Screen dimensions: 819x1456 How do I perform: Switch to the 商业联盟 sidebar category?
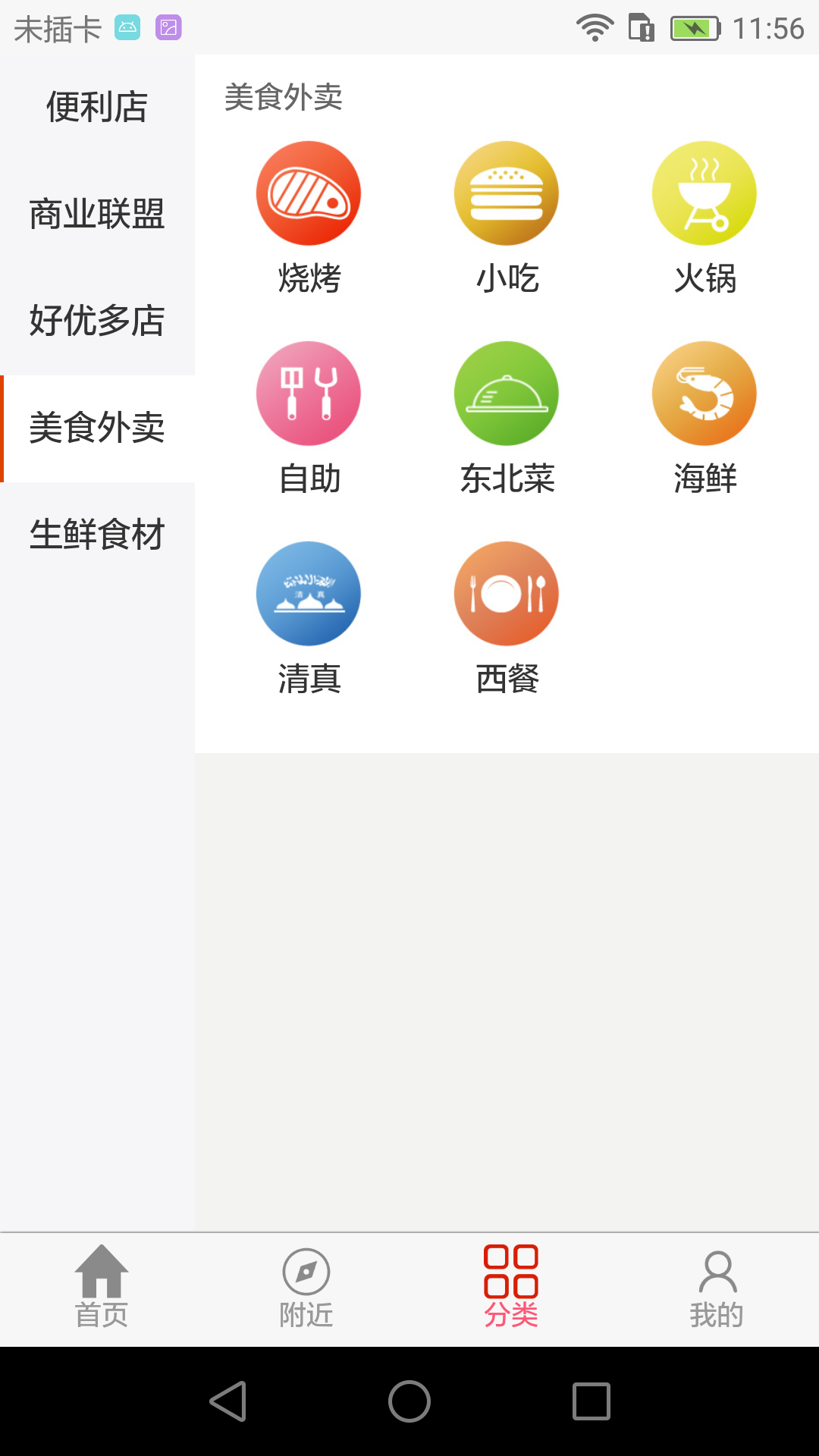97,214
